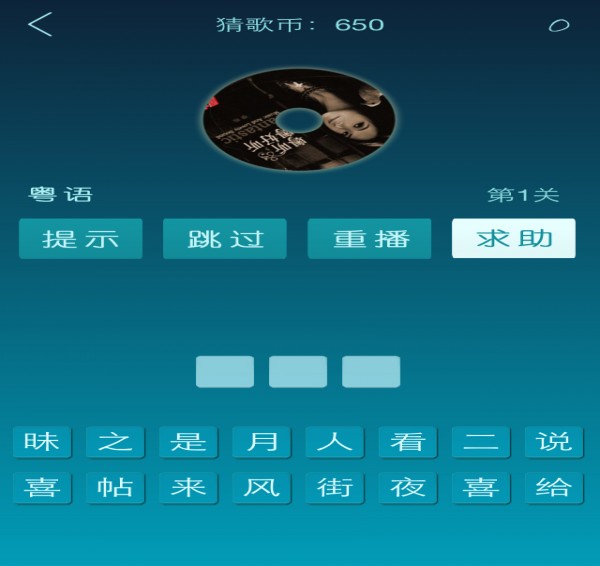The width and height of the screenshot is (600, 566).
Task: Go back using the top arrow
Action: point(40,25)
